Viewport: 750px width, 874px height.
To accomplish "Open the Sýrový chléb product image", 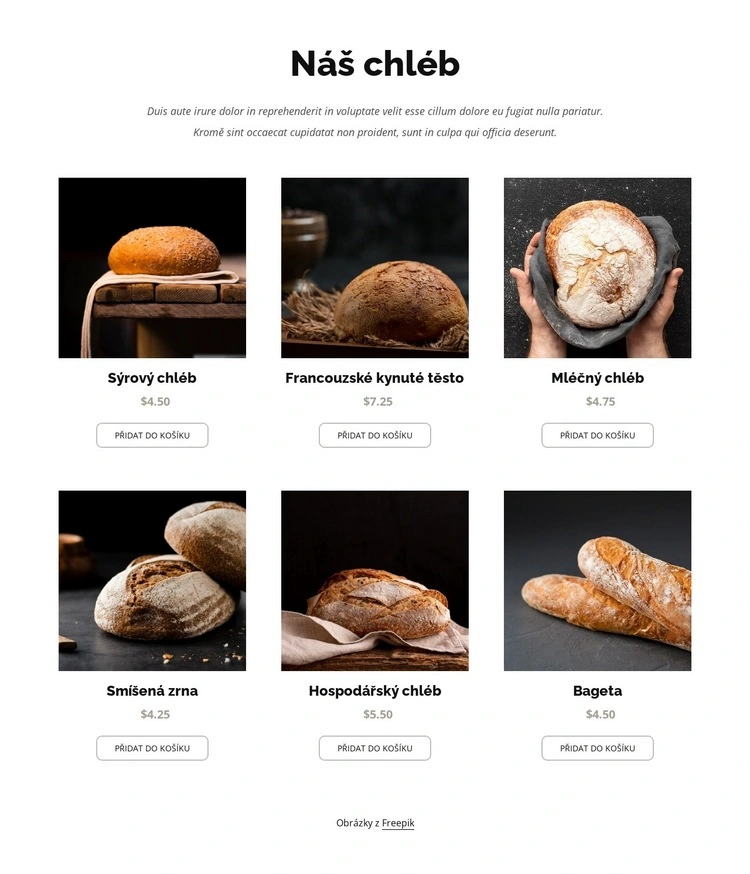I will [x=152, y=268].
